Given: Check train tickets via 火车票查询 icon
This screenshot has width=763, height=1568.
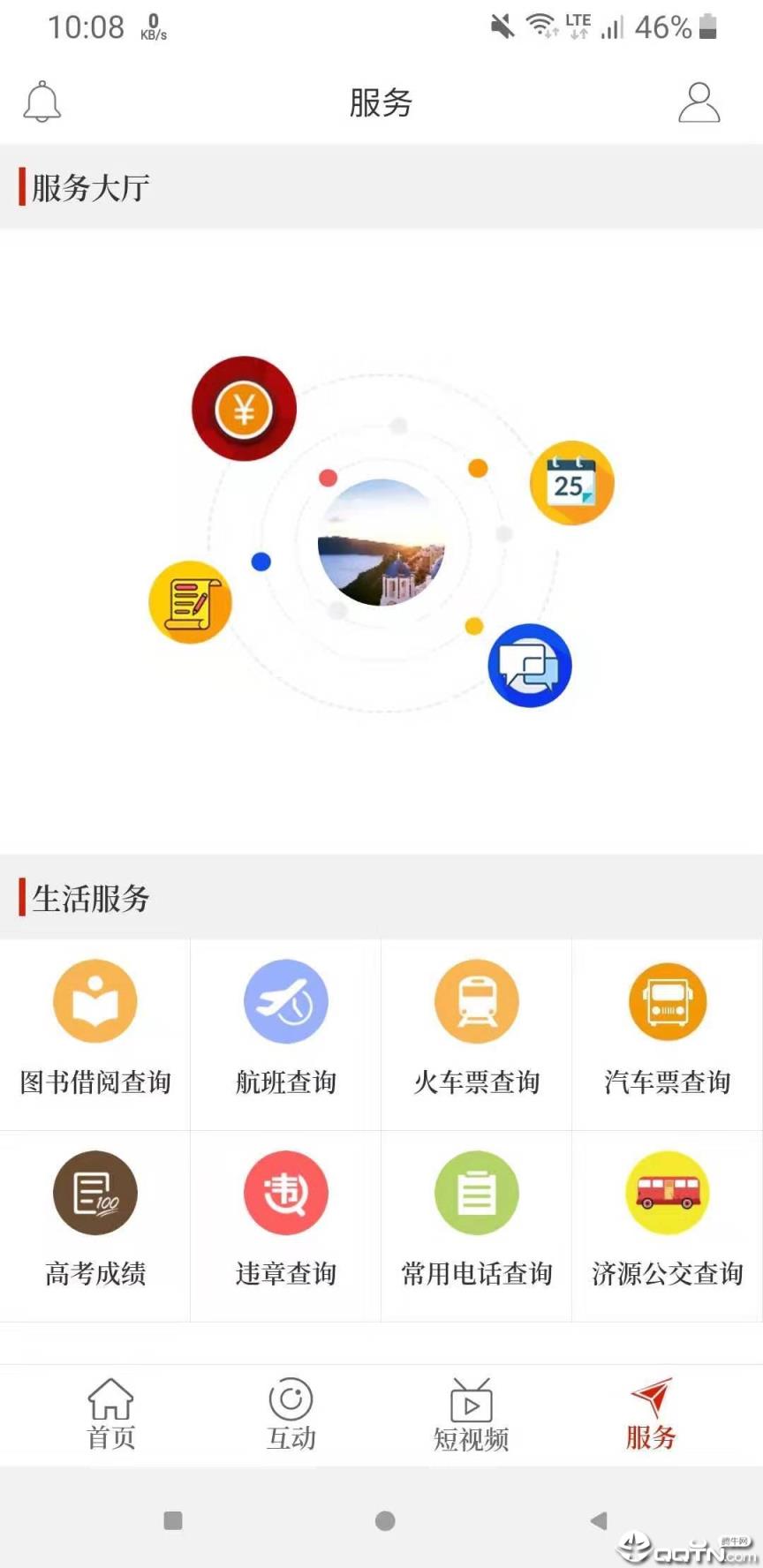Looking at the screenshot, I should point(476,1033).
